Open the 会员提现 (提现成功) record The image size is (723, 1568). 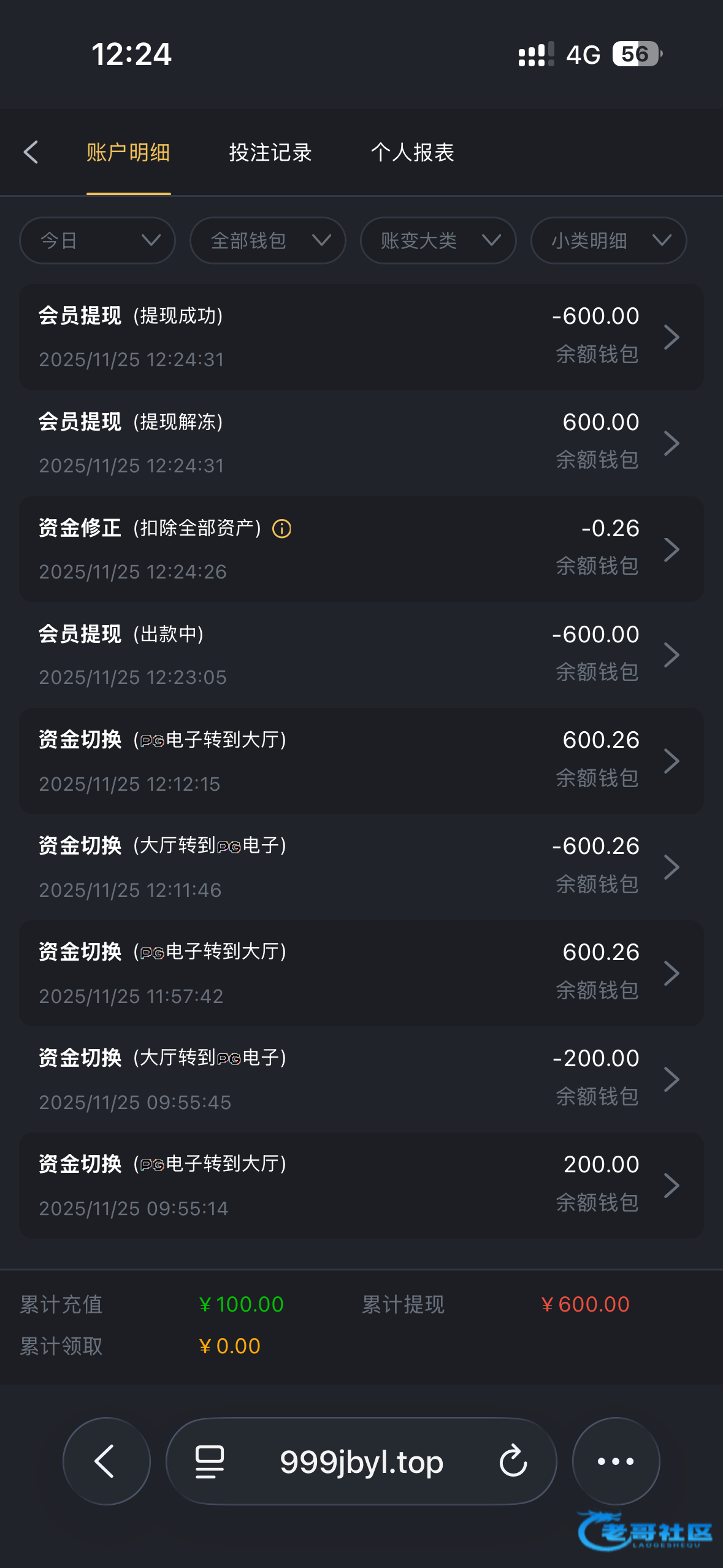tap(361, 337)
